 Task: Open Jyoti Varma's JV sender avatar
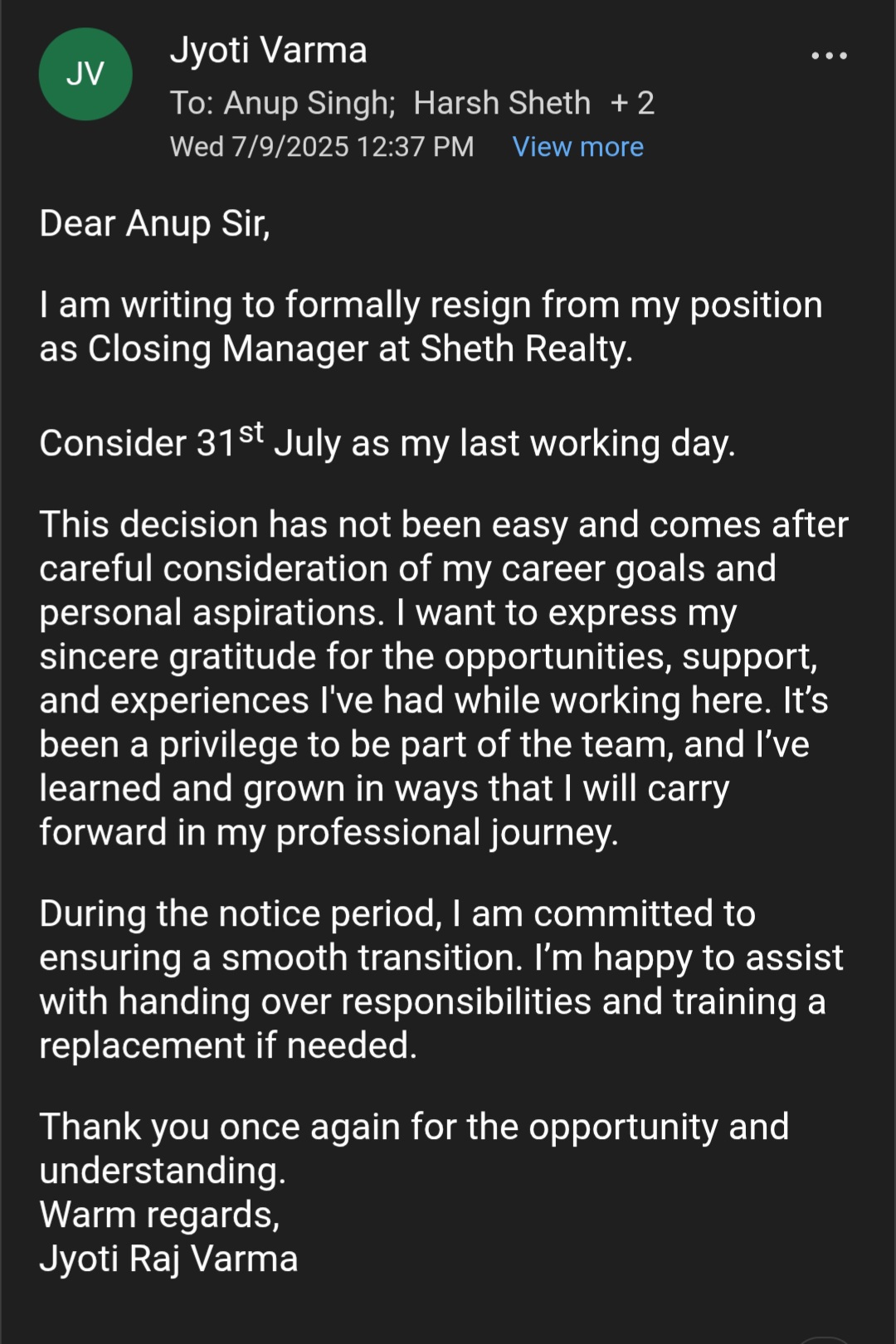85,75
